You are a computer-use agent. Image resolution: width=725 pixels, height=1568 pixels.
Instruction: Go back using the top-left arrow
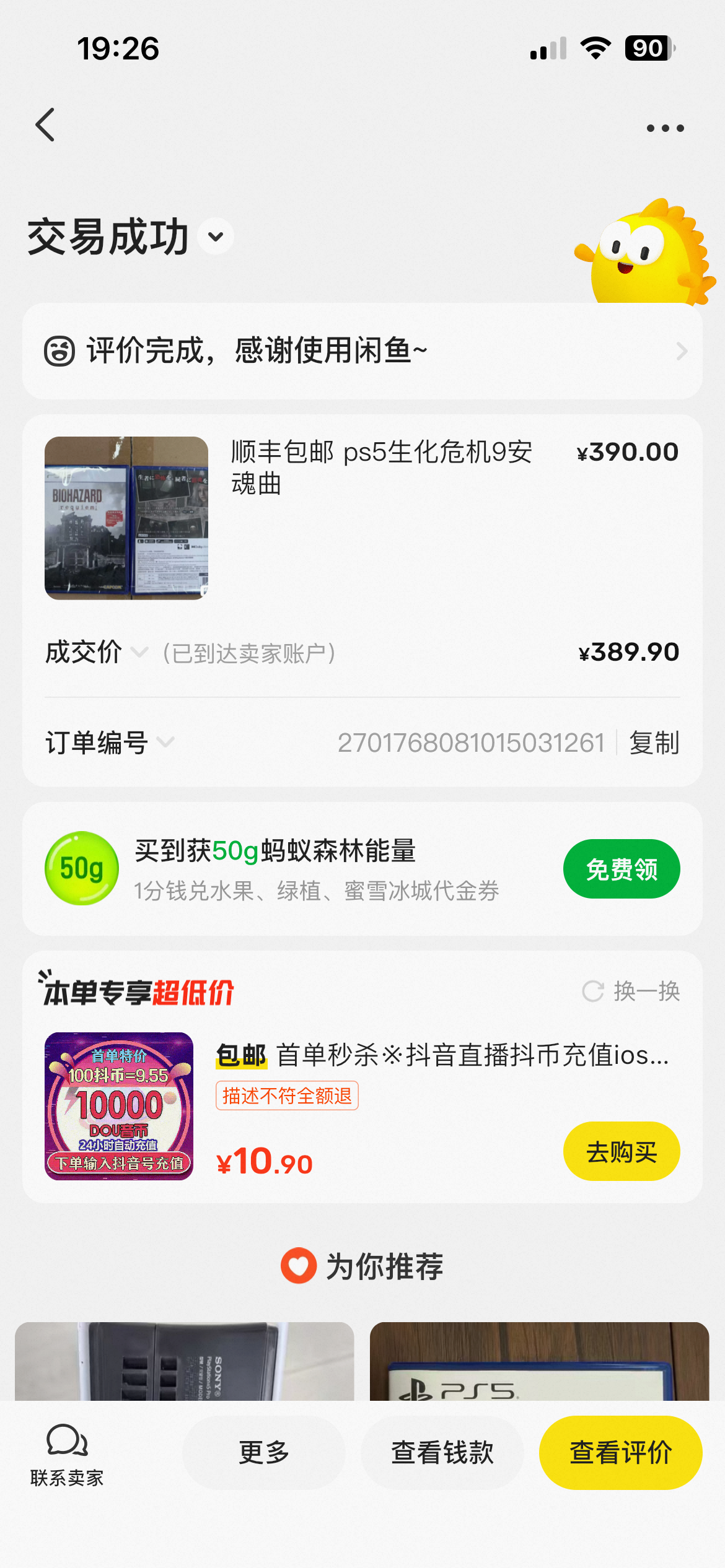pyautogui.click(x=45, y=124)
